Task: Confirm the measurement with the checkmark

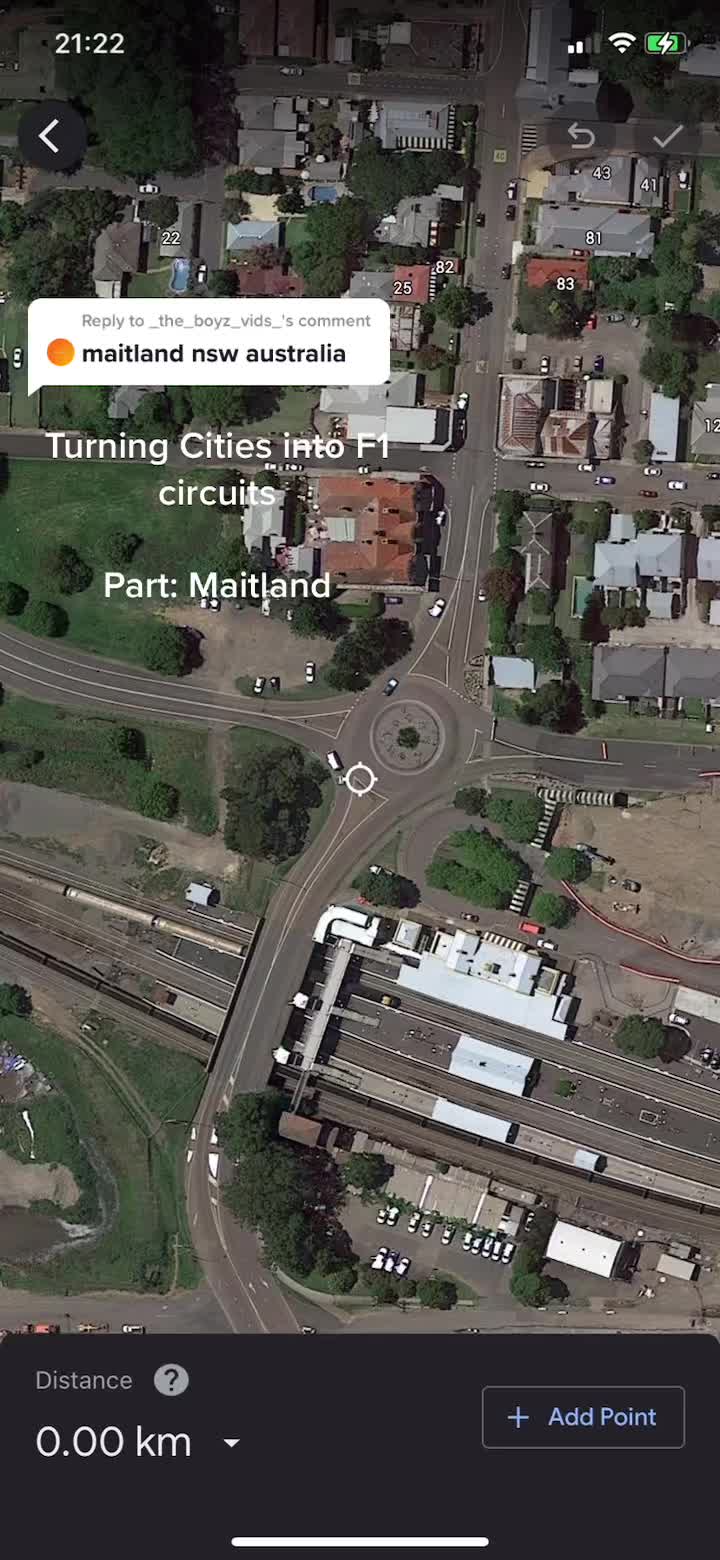Action: pyautogui.click(x=667, y=136)
